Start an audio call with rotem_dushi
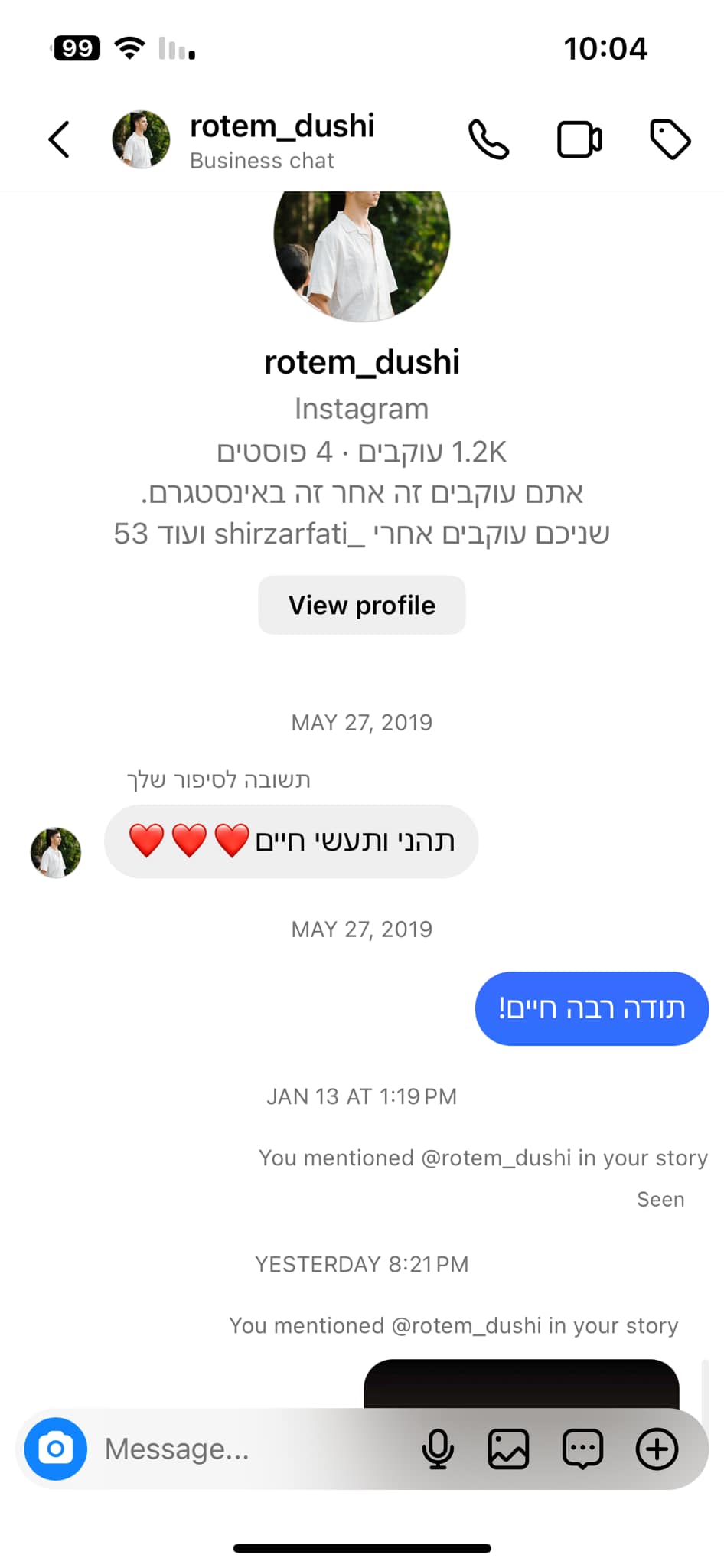The height and width of the screenshot is (1568, 724). tap(488, 139)
